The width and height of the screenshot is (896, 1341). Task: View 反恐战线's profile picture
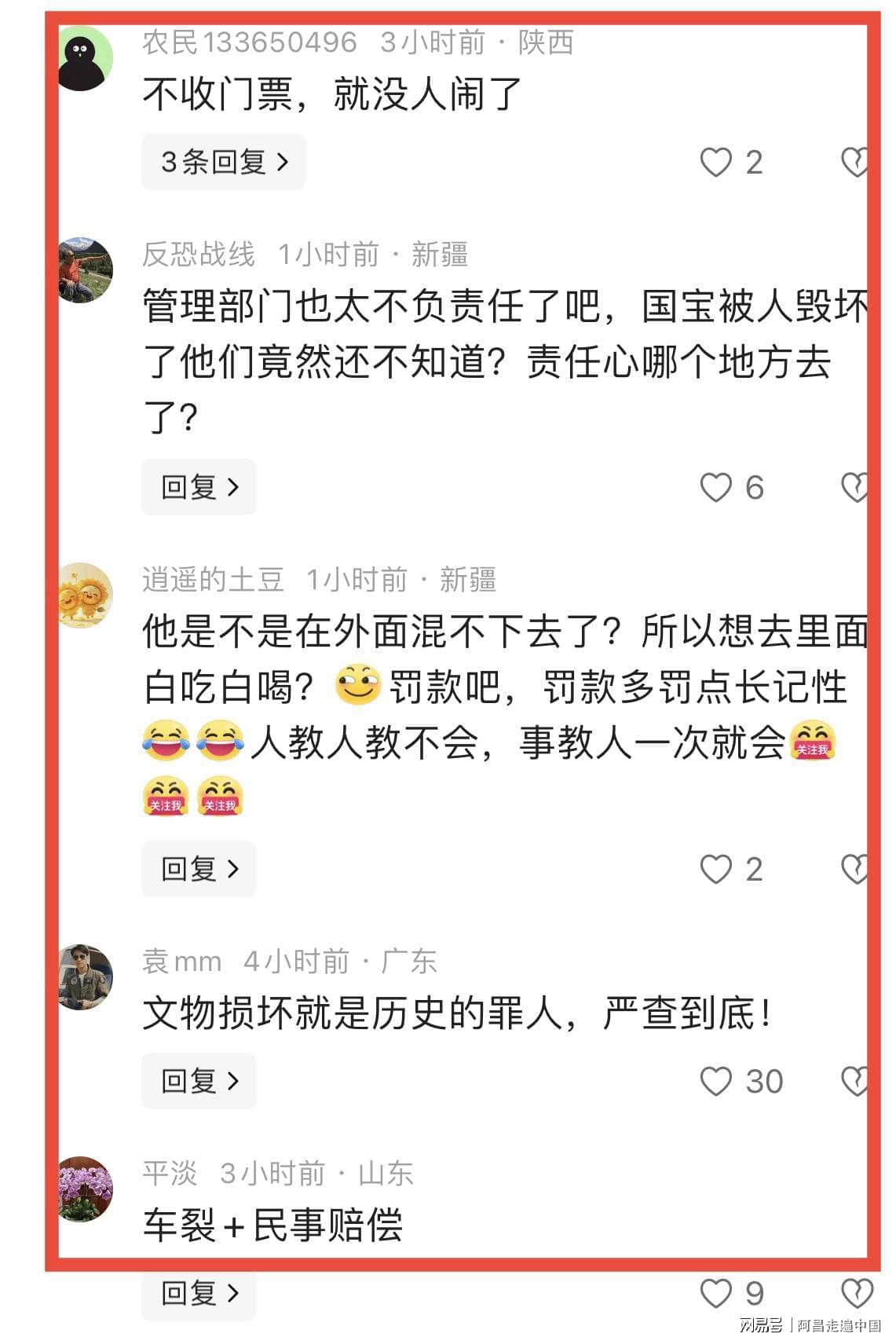[86, 270]
